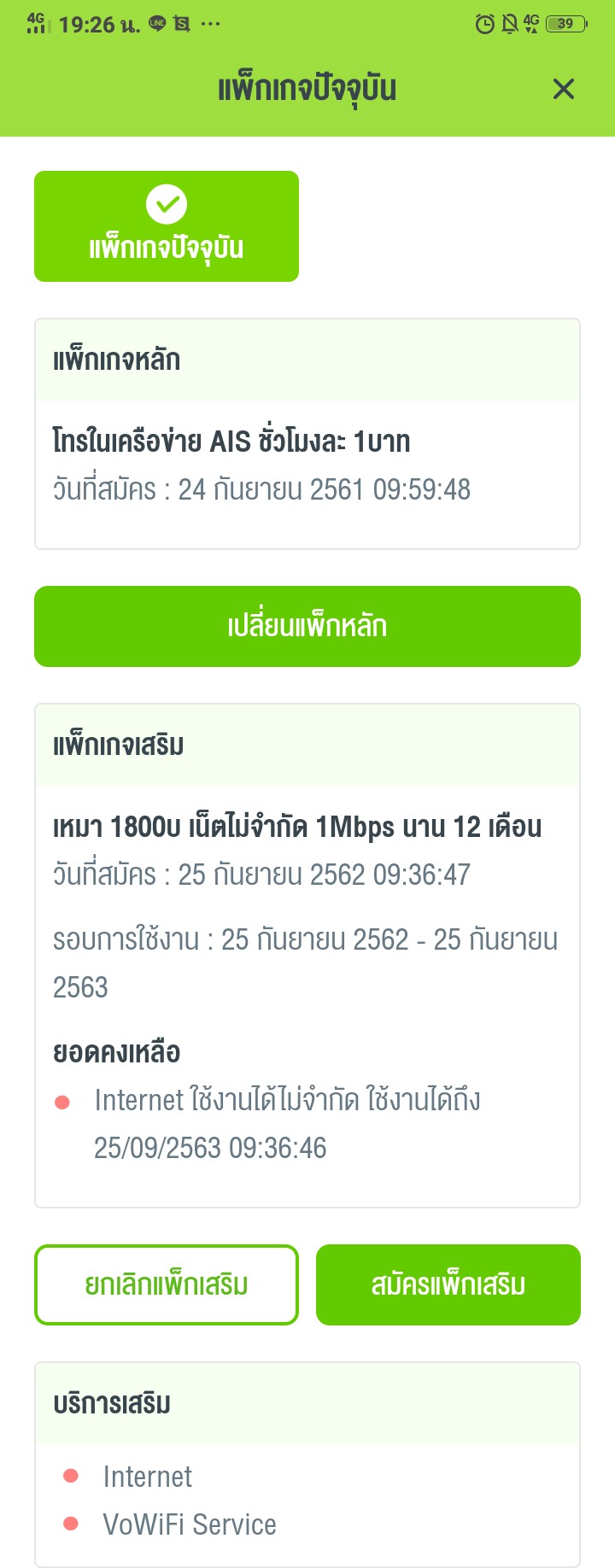Close the แพ็กเกจปัจจุบัน page

(x=564, y=89)
